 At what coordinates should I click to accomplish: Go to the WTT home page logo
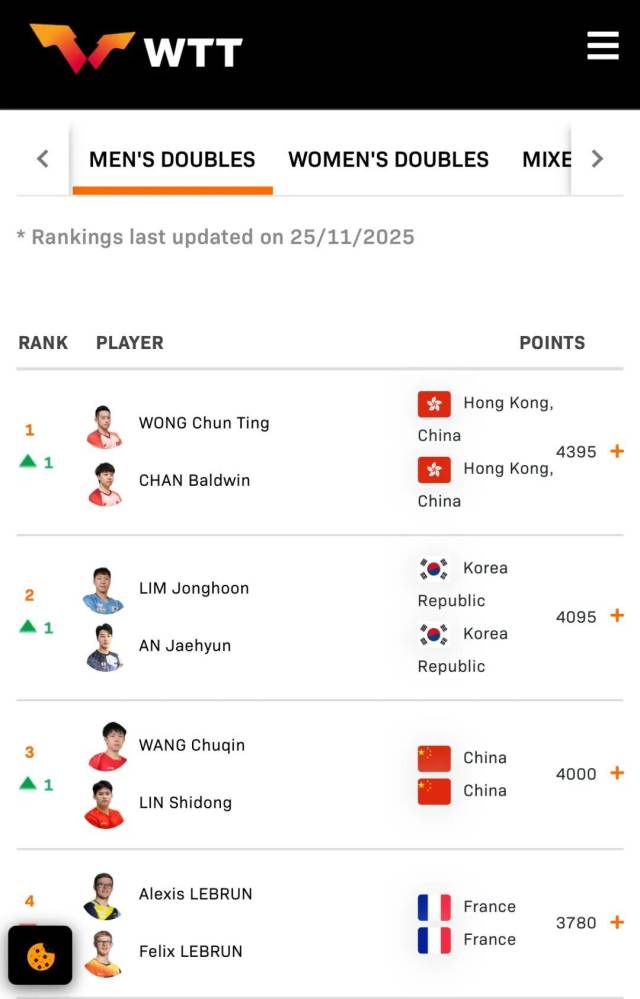136,49
